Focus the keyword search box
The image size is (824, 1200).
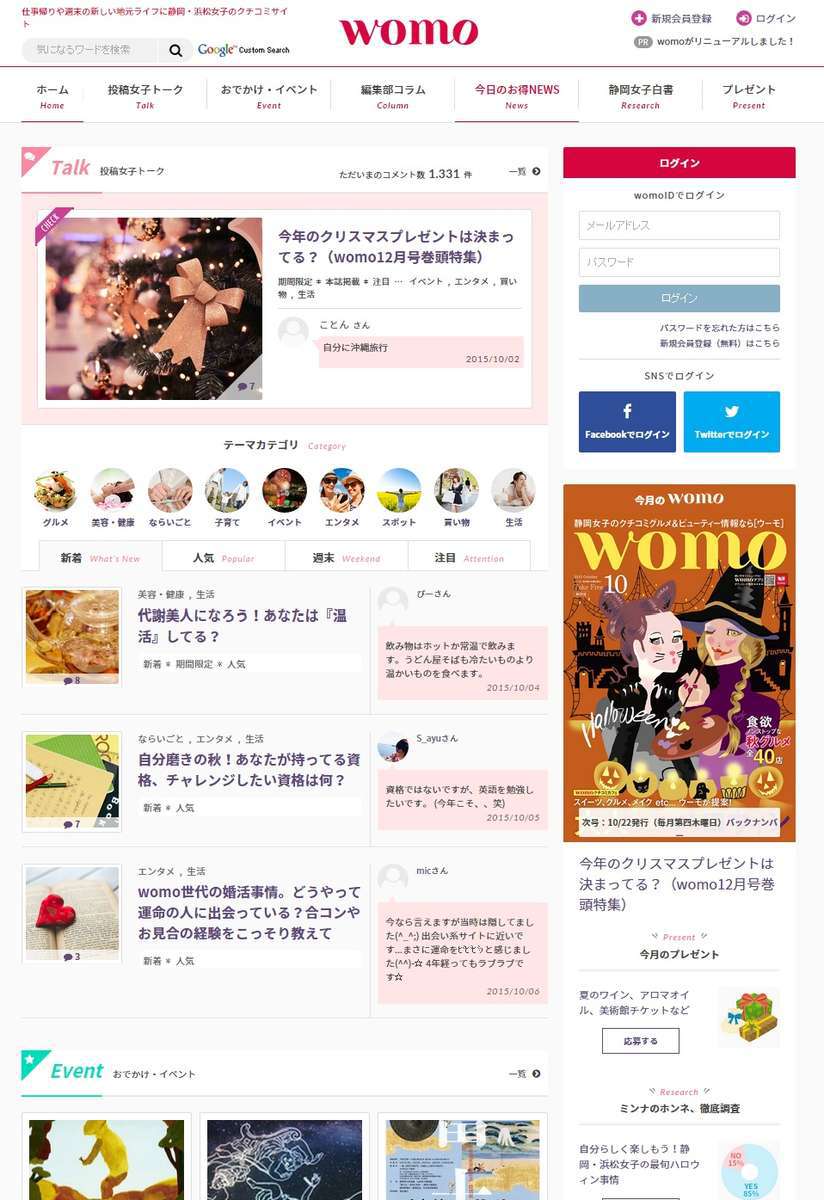tap(90, 50)
